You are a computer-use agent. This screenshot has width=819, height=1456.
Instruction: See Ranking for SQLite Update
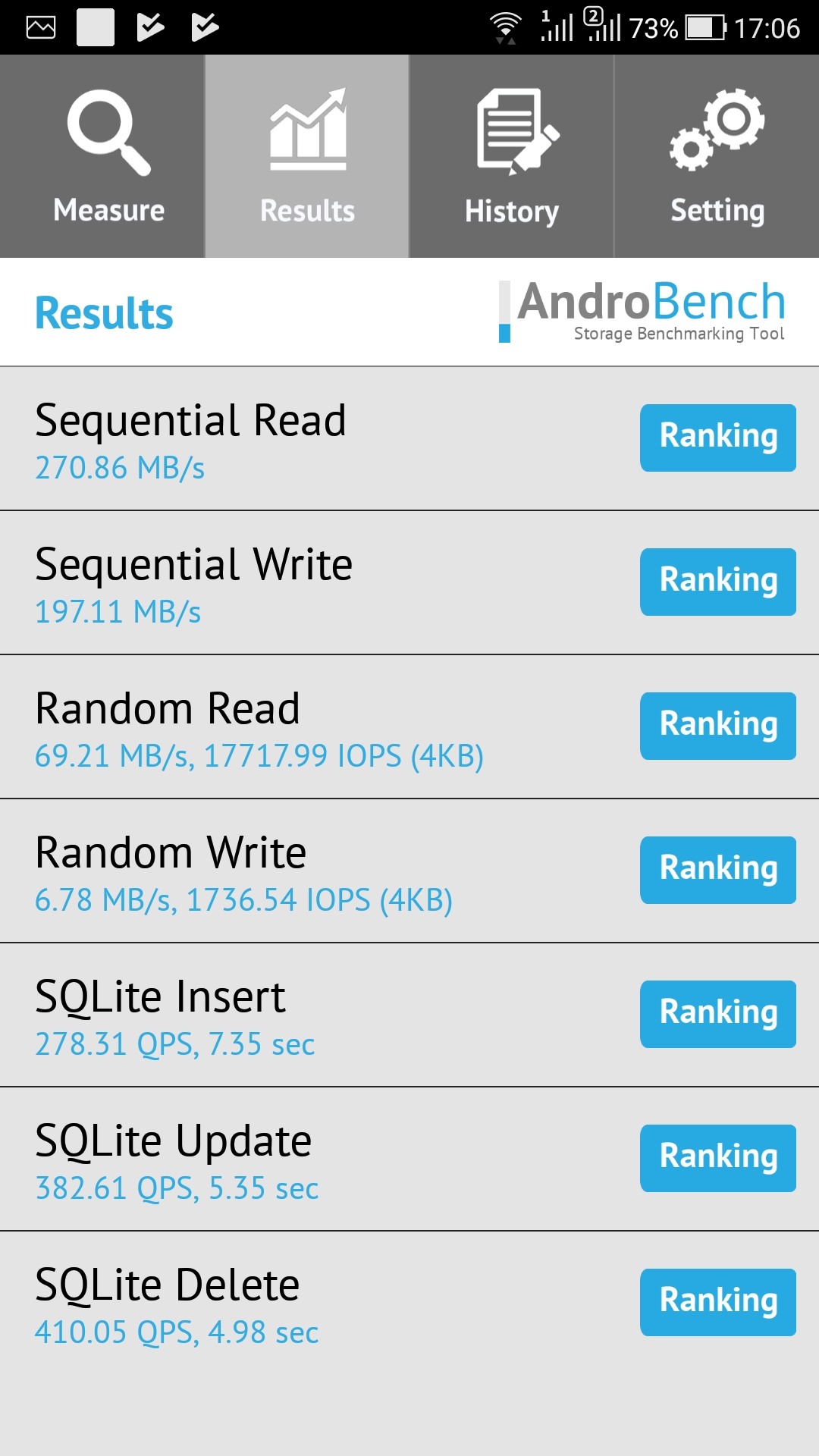coord(717,1158)
